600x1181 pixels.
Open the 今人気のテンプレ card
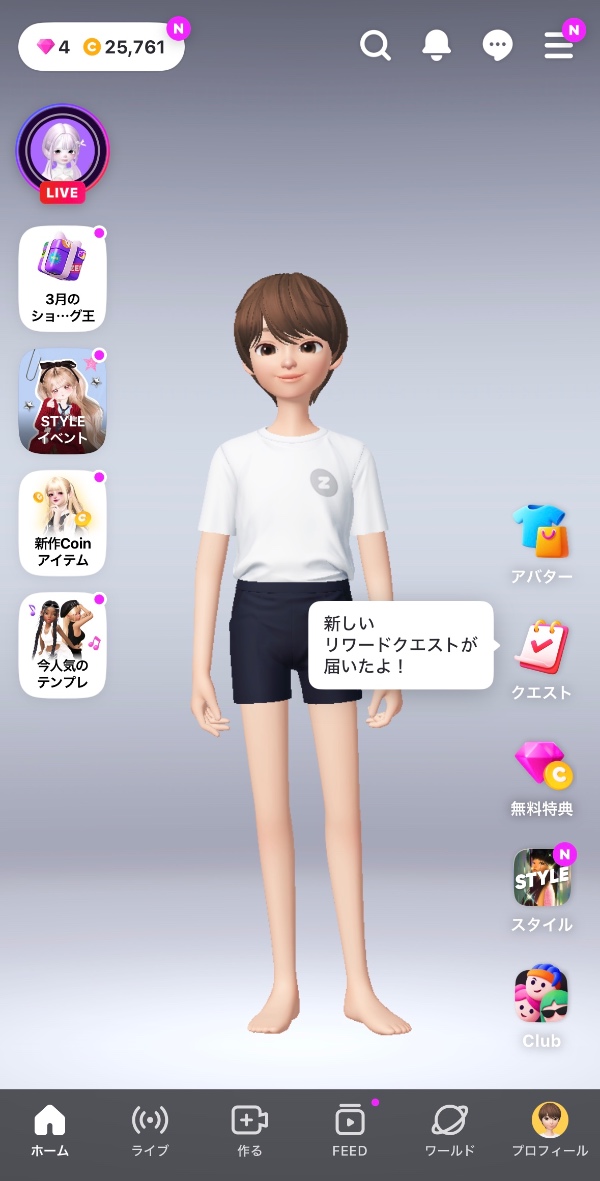pos(62,645)
